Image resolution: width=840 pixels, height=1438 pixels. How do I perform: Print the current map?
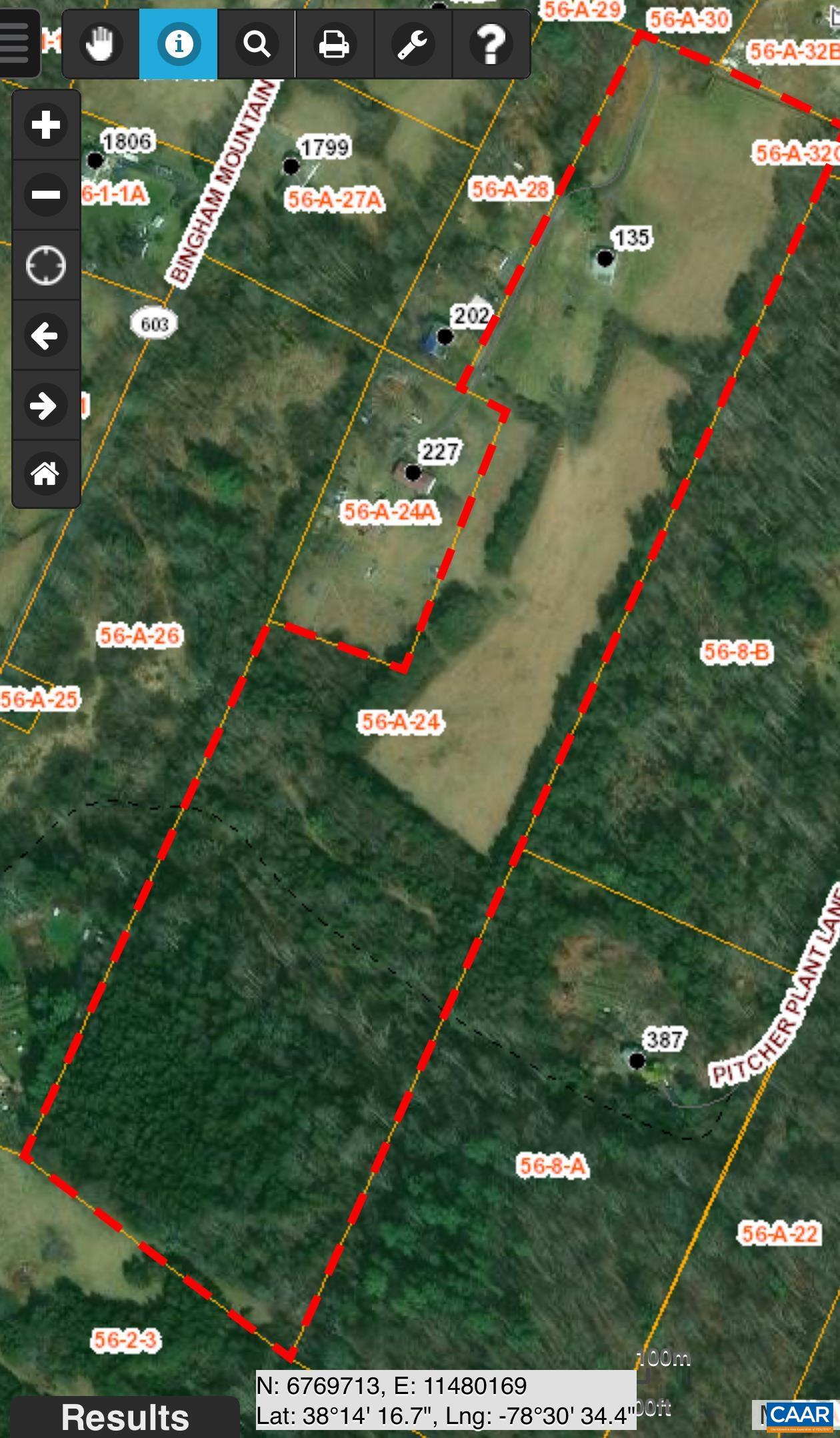tap(335, 45)
